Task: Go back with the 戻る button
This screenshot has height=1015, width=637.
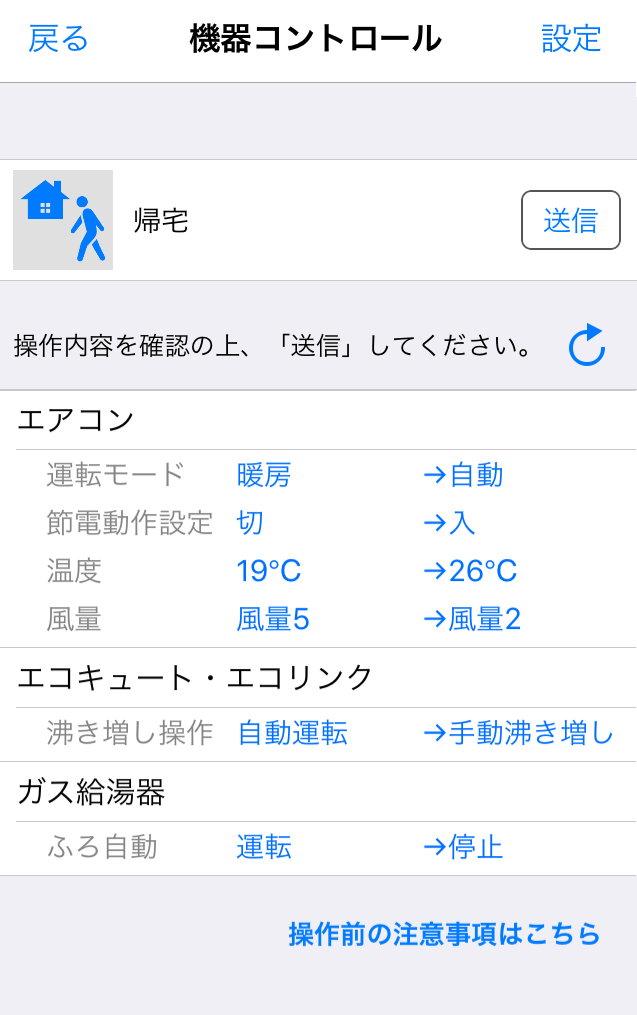Action: click(58, 39)
